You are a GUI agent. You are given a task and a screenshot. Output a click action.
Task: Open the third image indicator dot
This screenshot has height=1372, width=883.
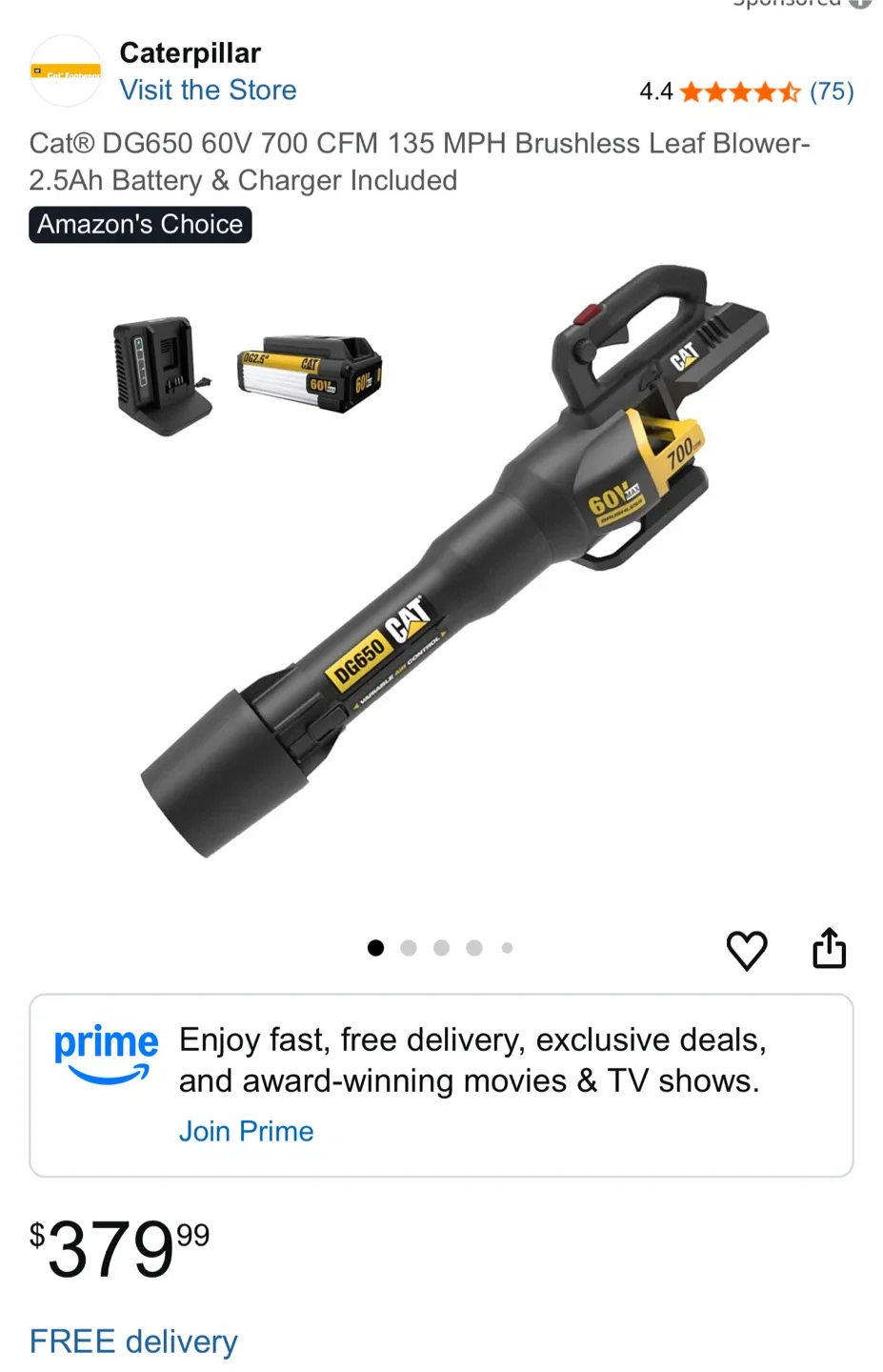pyautogui.click(x=441, y=948)
